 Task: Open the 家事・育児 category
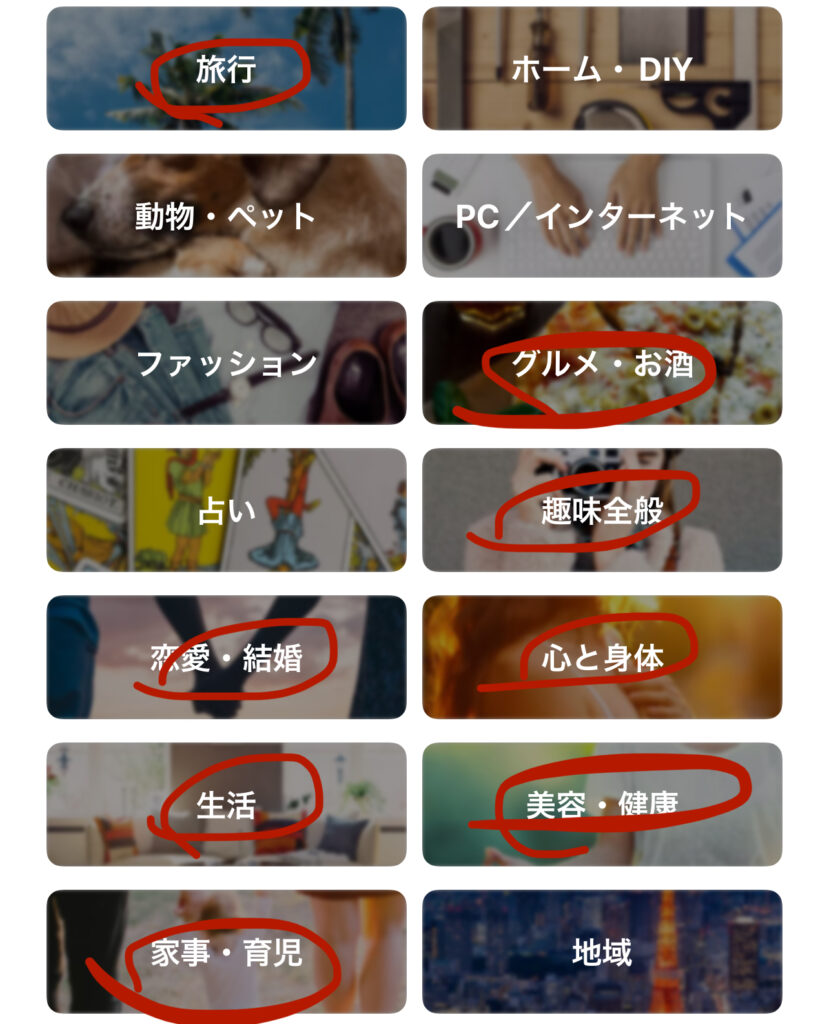[226, 952]
